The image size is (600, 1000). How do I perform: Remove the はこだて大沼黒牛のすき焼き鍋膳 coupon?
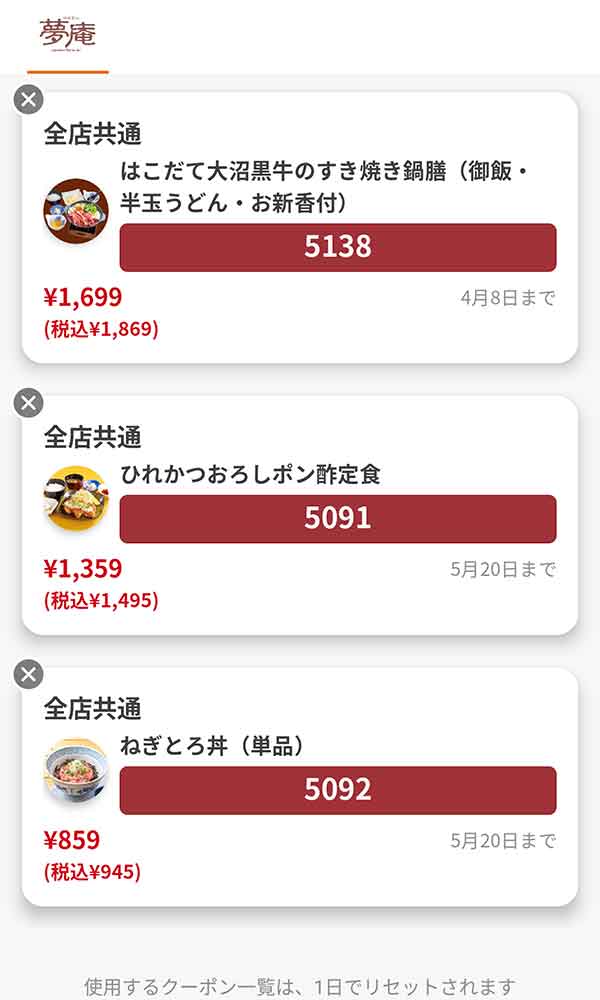tap(29, 100)
